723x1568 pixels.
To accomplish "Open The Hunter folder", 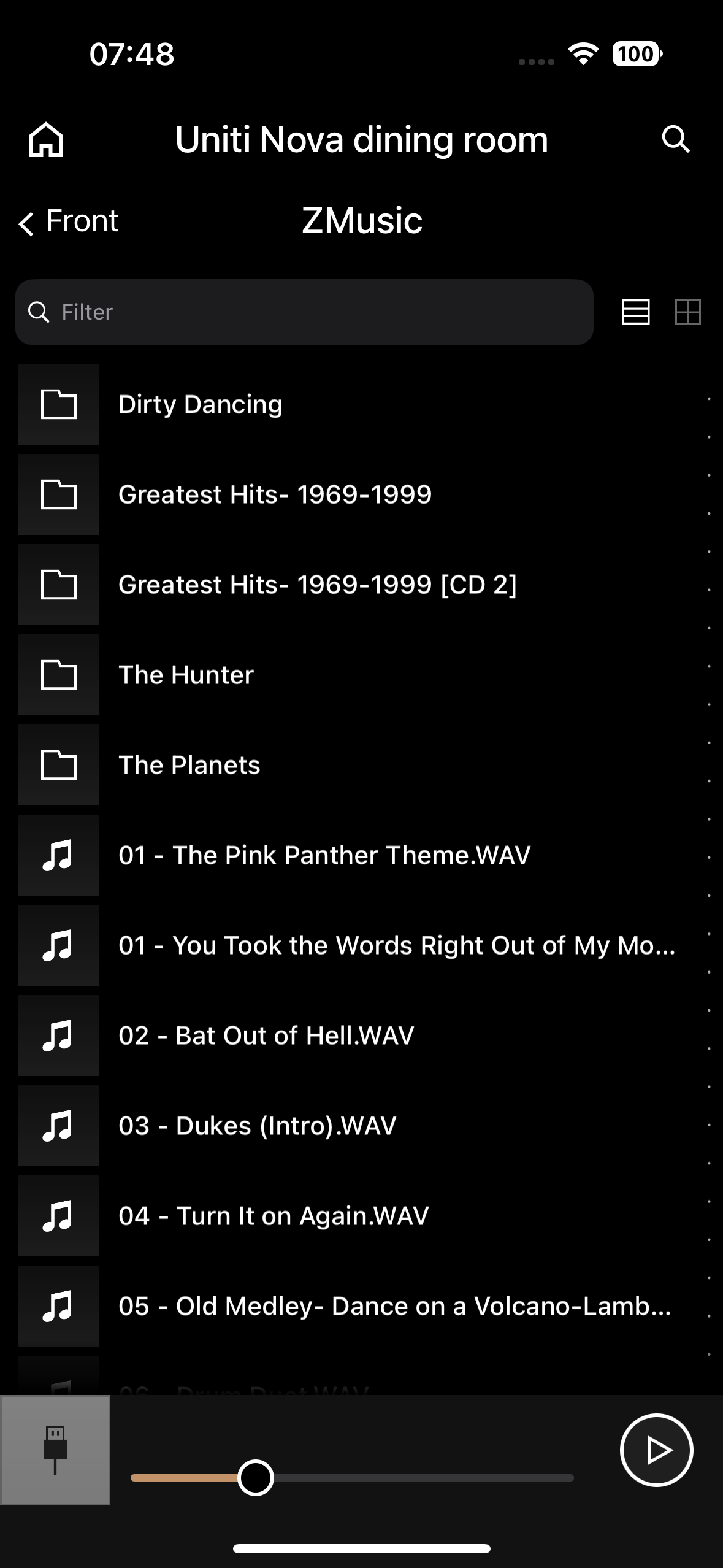I will 186,675.
